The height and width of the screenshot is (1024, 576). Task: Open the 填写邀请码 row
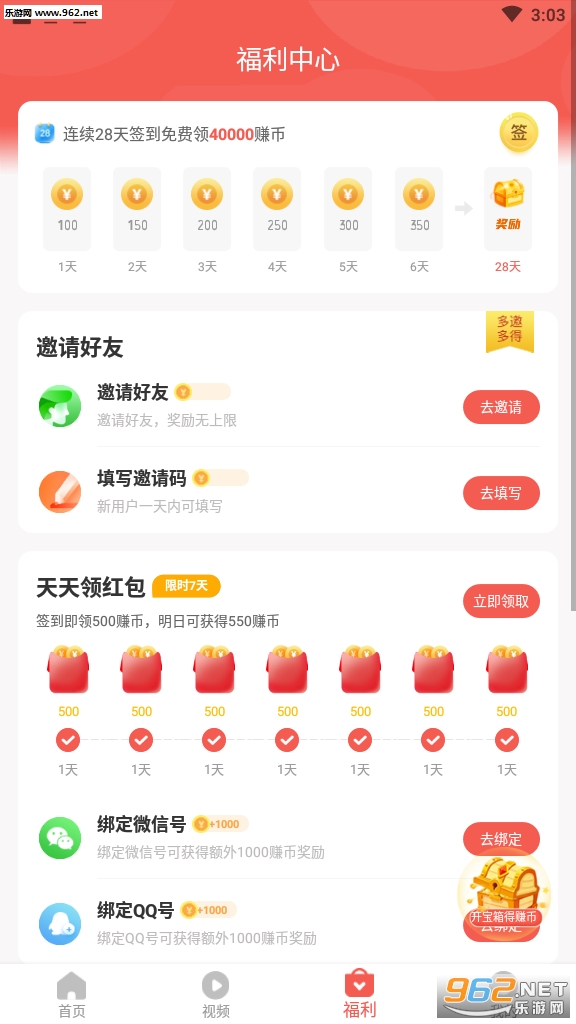point(288,492)
